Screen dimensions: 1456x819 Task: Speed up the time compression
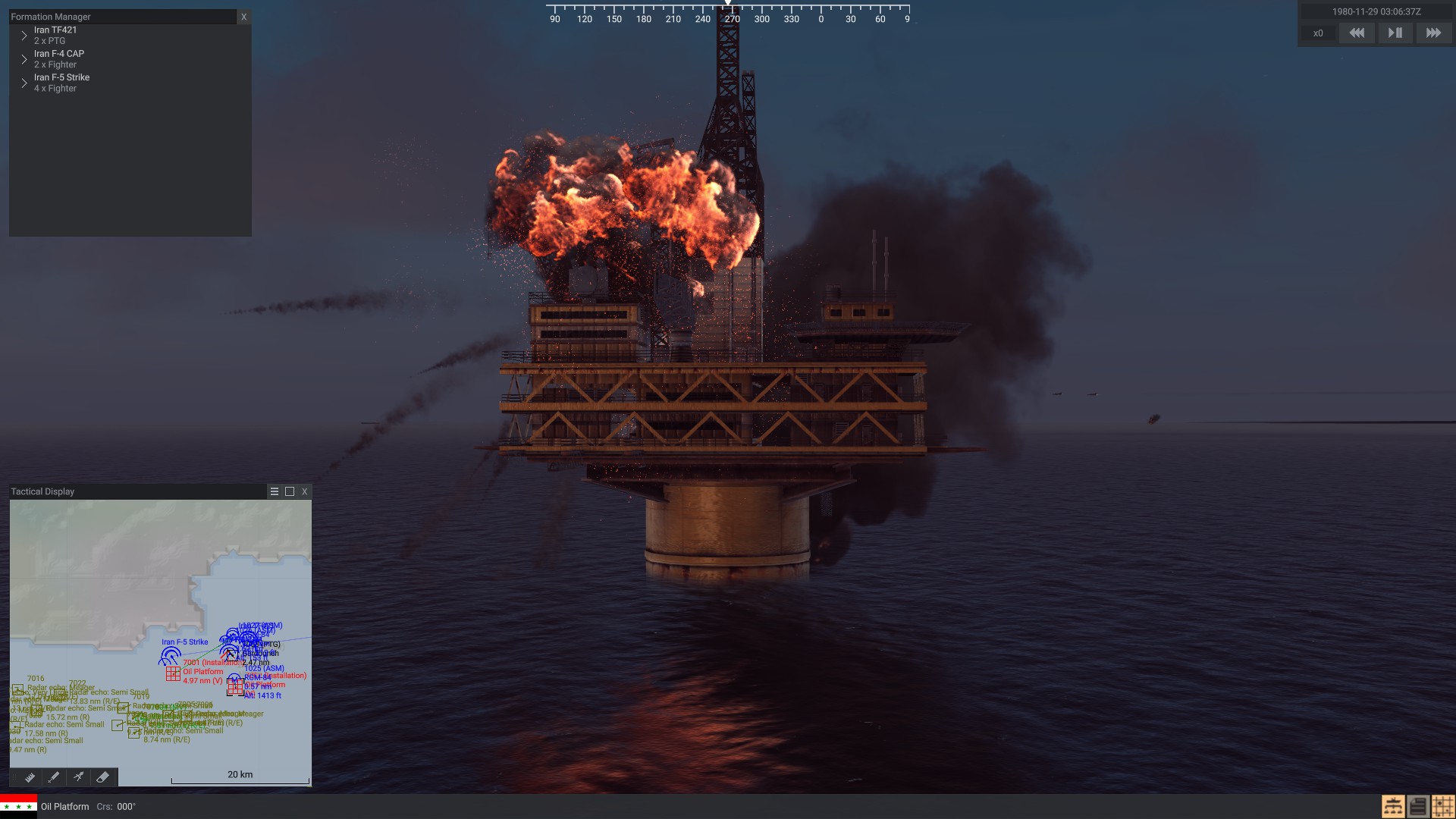(1433, 33)
